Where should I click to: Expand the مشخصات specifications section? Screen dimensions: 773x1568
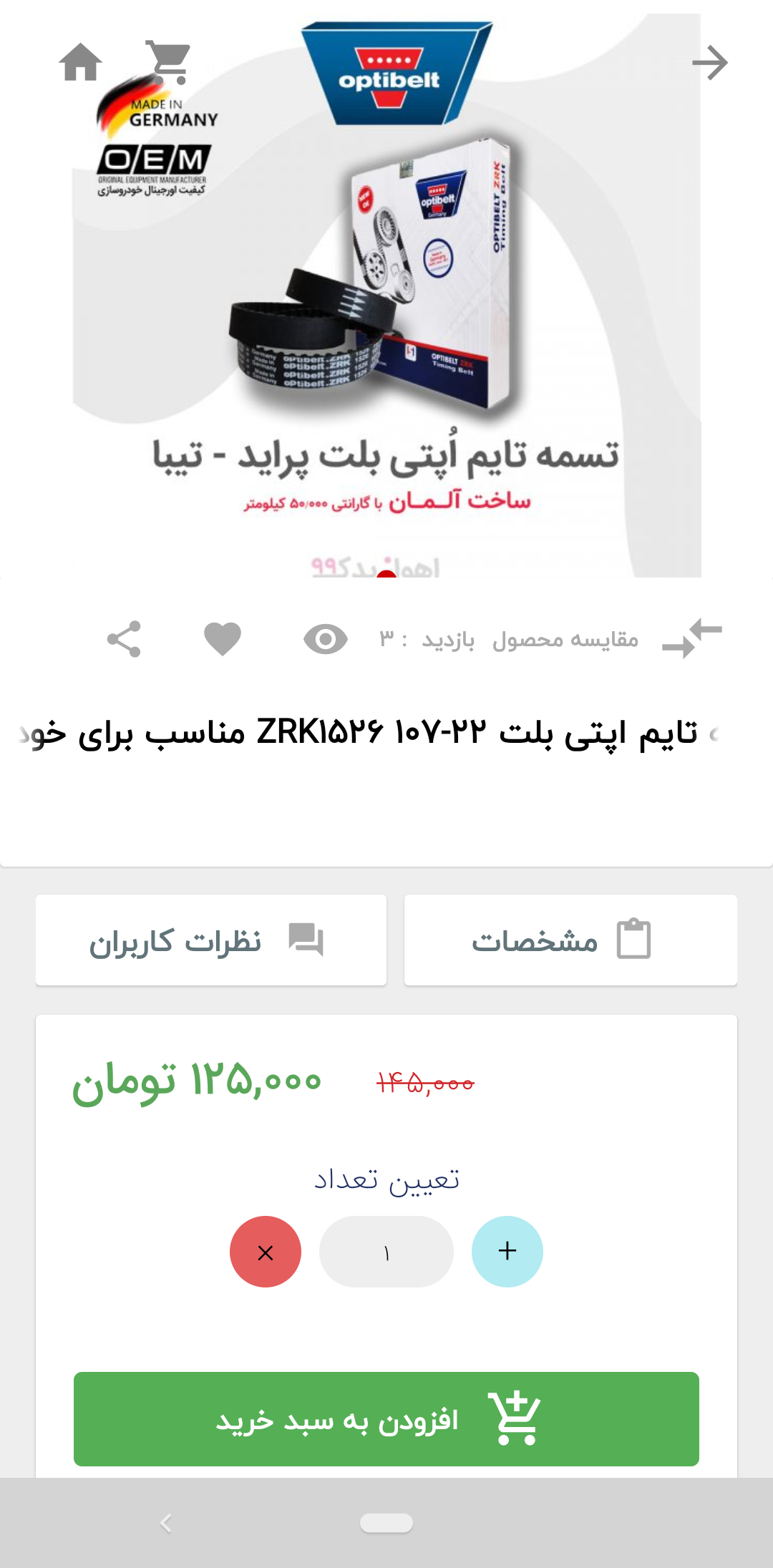[x=570, y=940]
